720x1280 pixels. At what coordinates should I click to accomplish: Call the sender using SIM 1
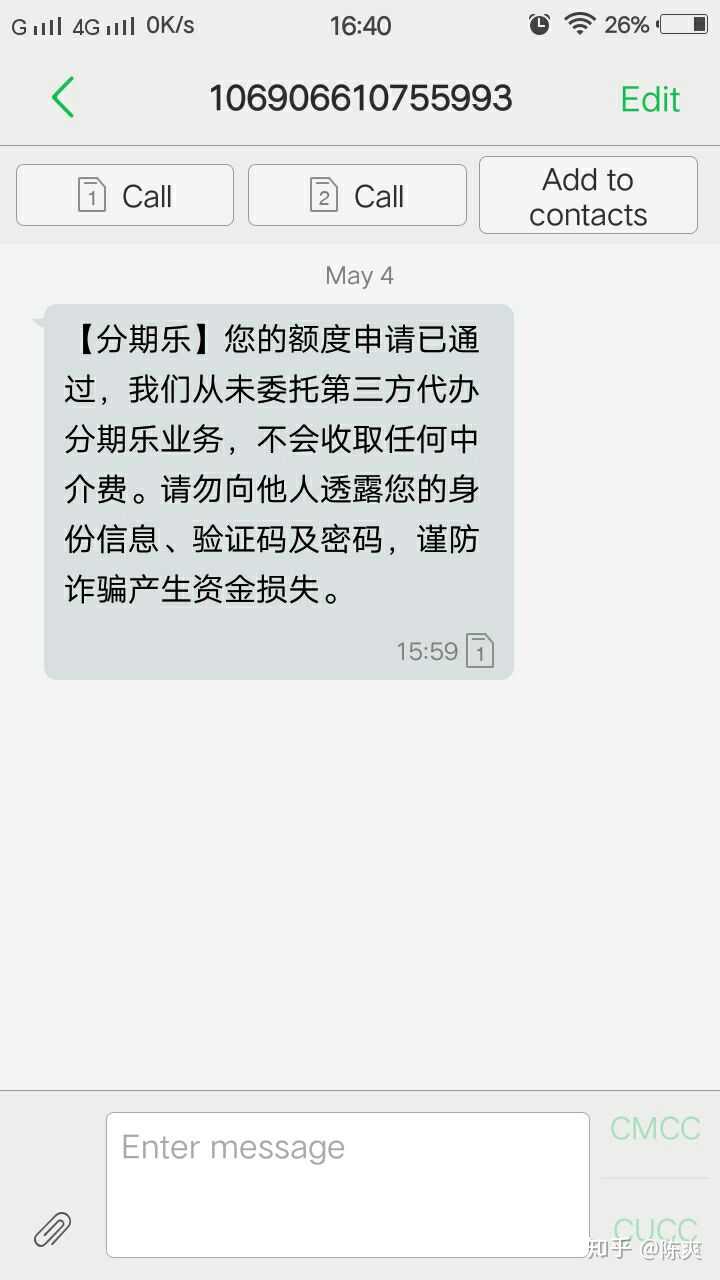point(124,195)
